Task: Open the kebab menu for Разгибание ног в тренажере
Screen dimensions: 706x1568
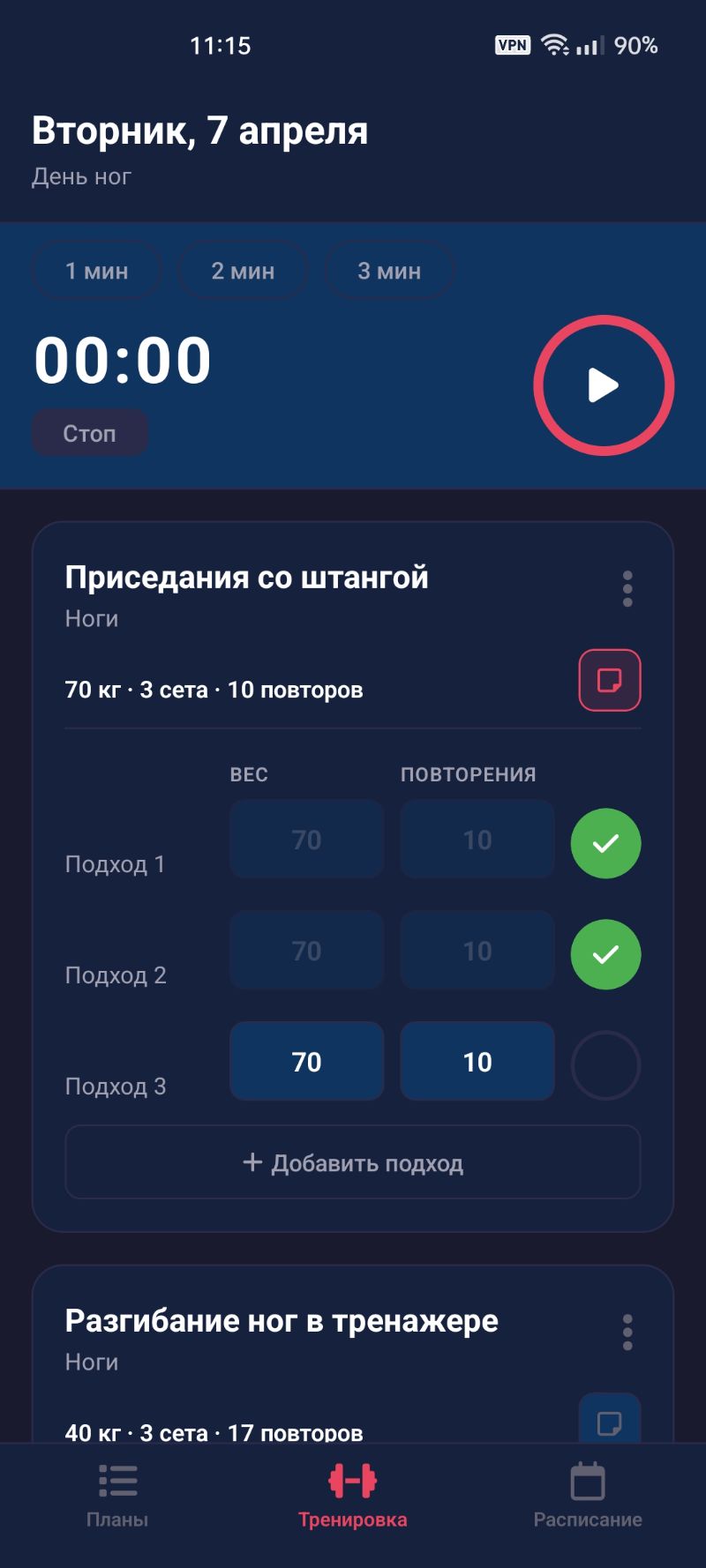Action: tap(627, 1333)
